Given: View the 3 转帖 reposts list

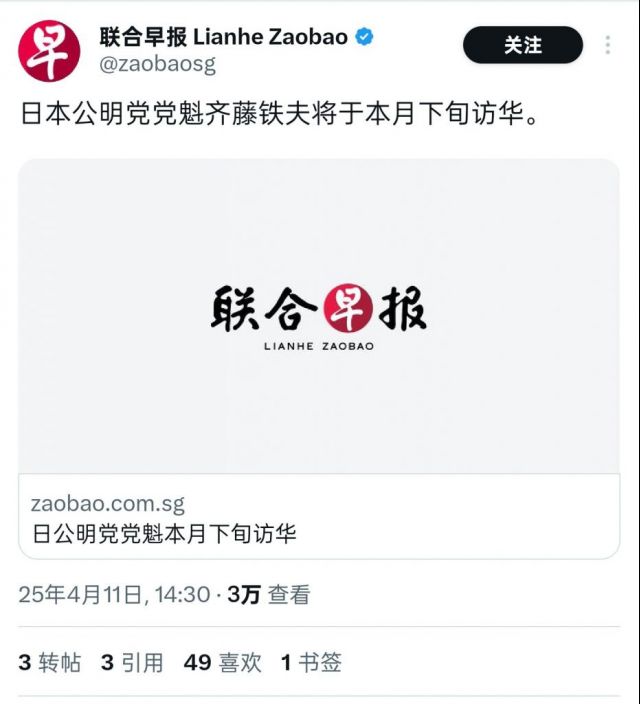Looking at the screenshot, I should coord(49,662).
